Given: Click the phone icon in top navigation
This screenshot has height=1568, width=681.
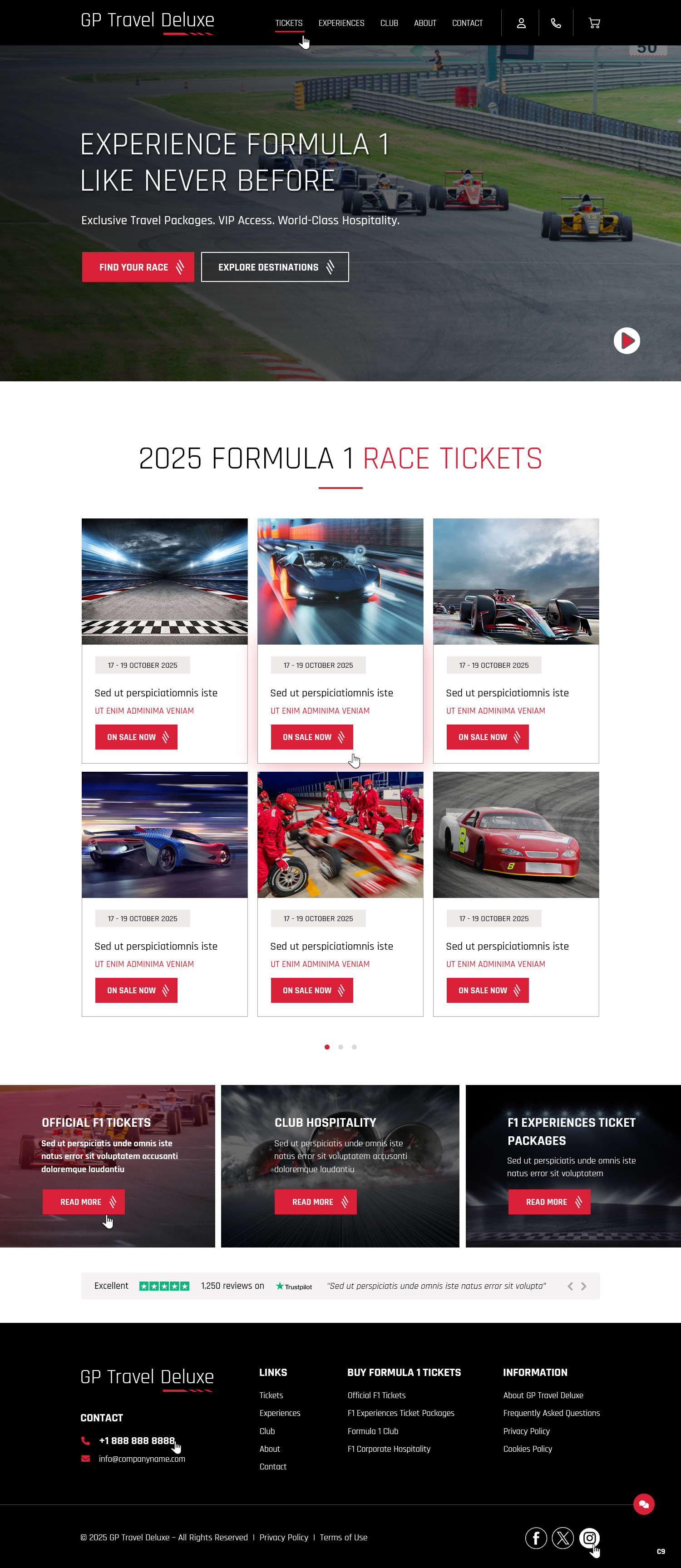Looking at the screenshot, I should click(x=556, y=23).
